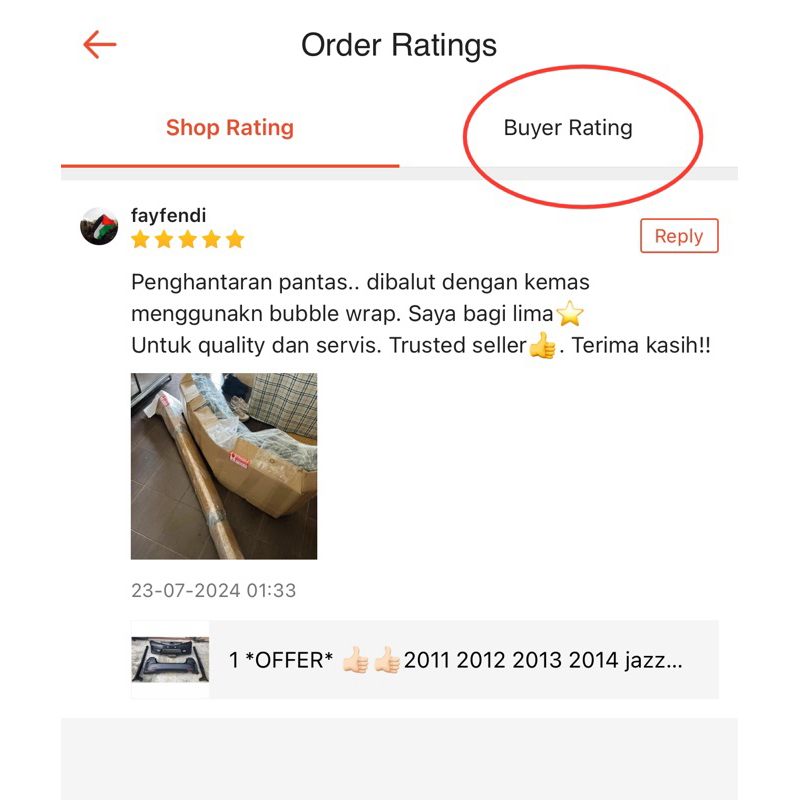Image resolution: width=800 pixels, height=800 pixels.
Task: Open the *OFFER* 2011 2012 jazz product row
Action: (425, 660)
